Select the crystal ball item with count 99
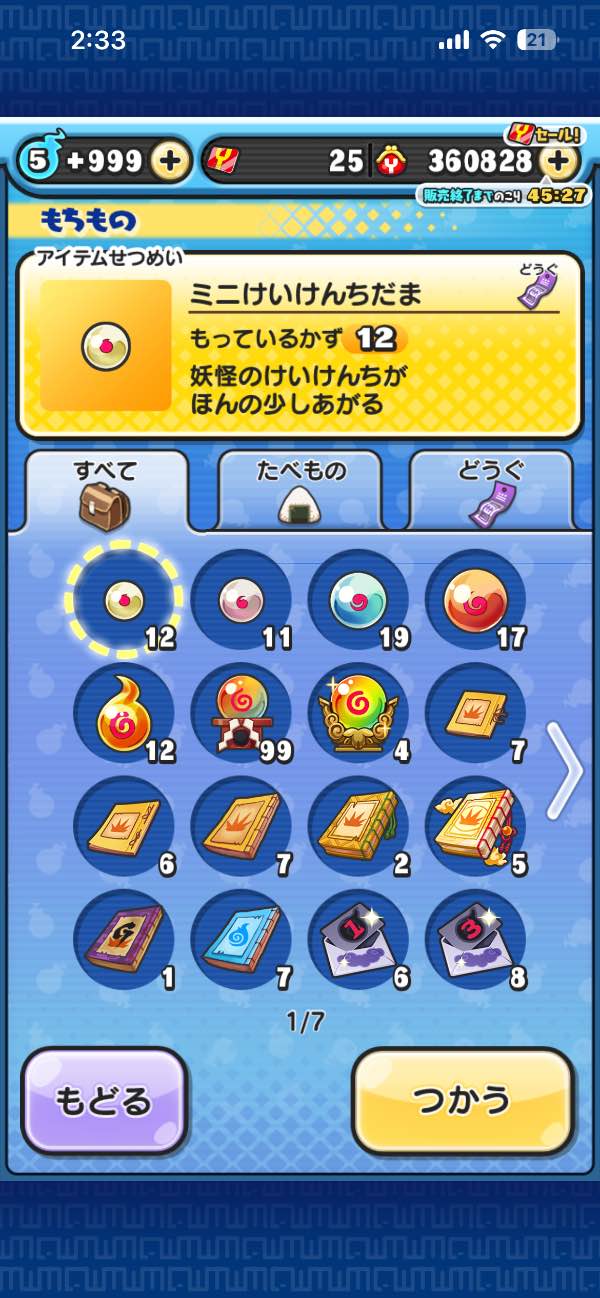The height and width of the screenshot is (1298, 600). point(241,712)
